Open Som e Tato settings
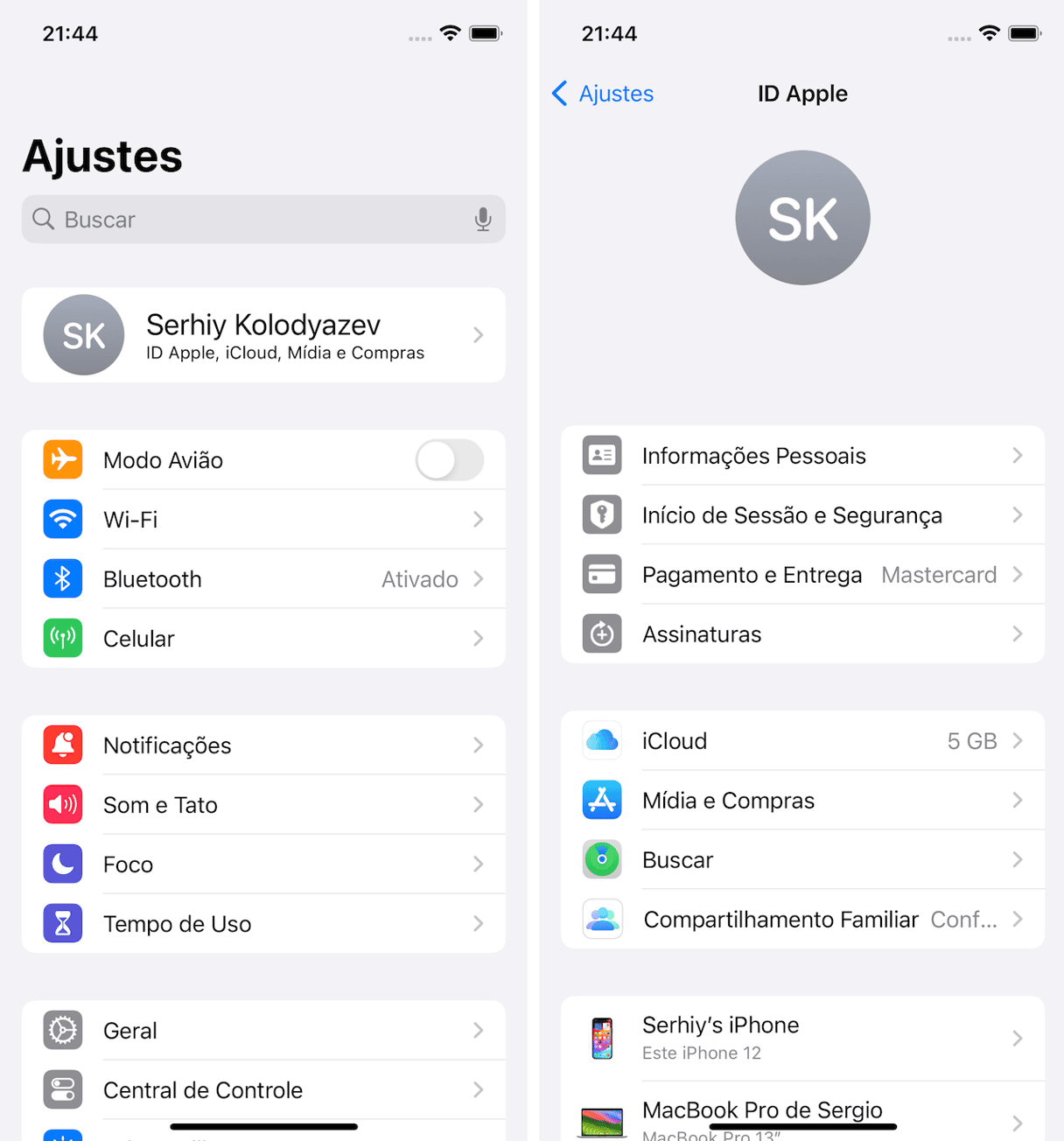The height and width of the screenshot is (1141, 1064). coord(263,805)
